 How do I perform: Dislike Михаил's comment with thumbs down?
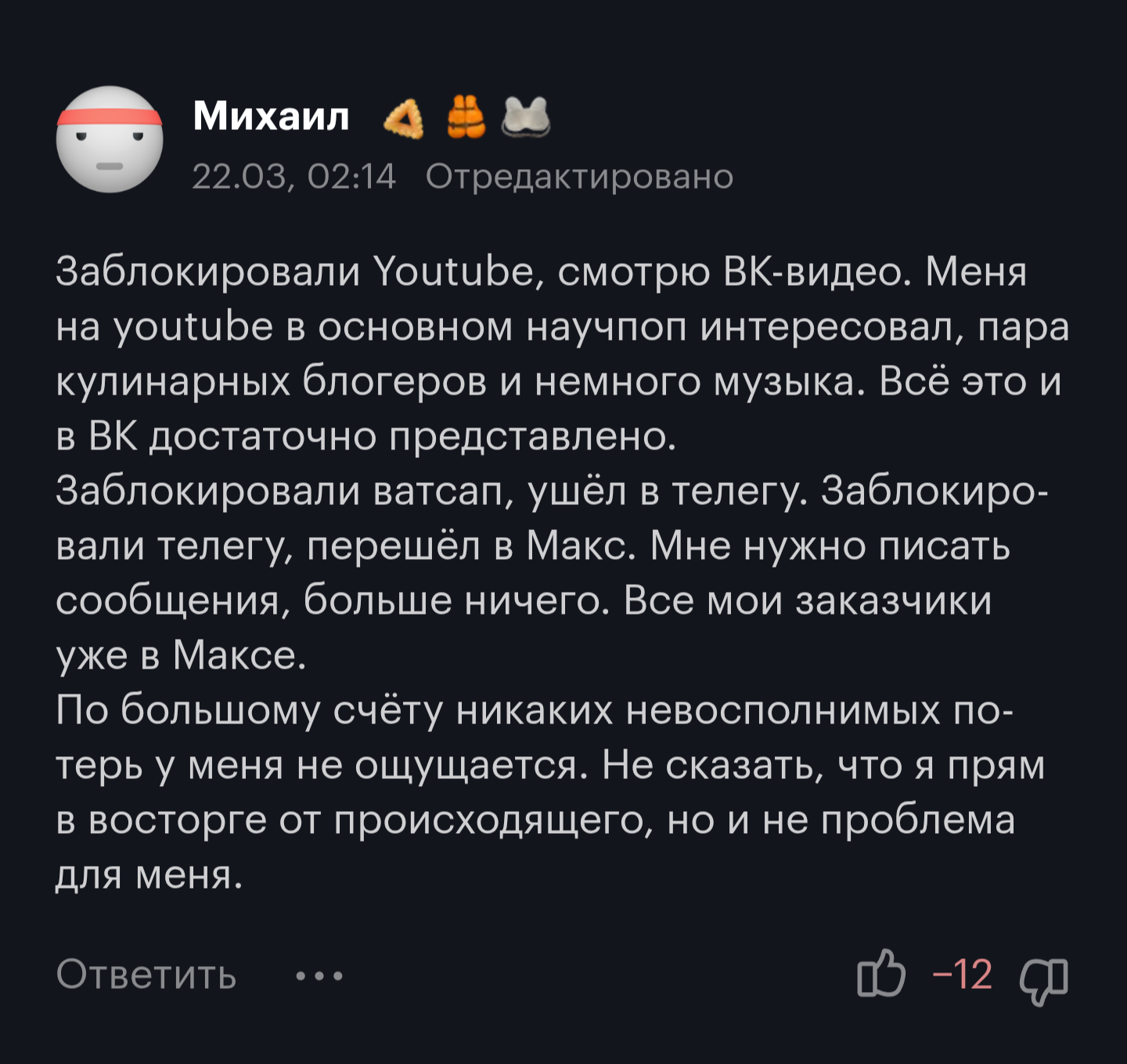[x=1043, y=978]
